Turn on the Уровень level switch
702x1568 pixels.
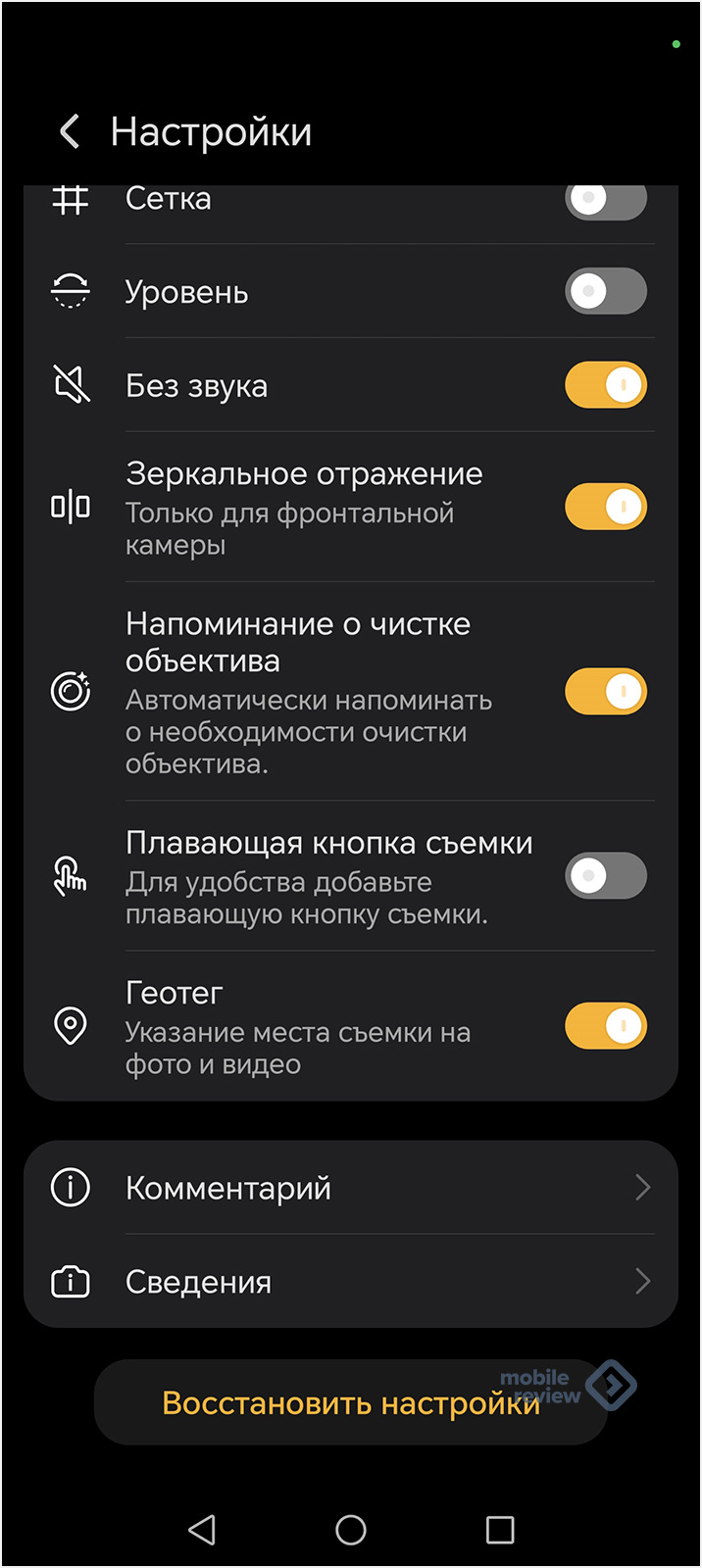click(x=606, y=292)
